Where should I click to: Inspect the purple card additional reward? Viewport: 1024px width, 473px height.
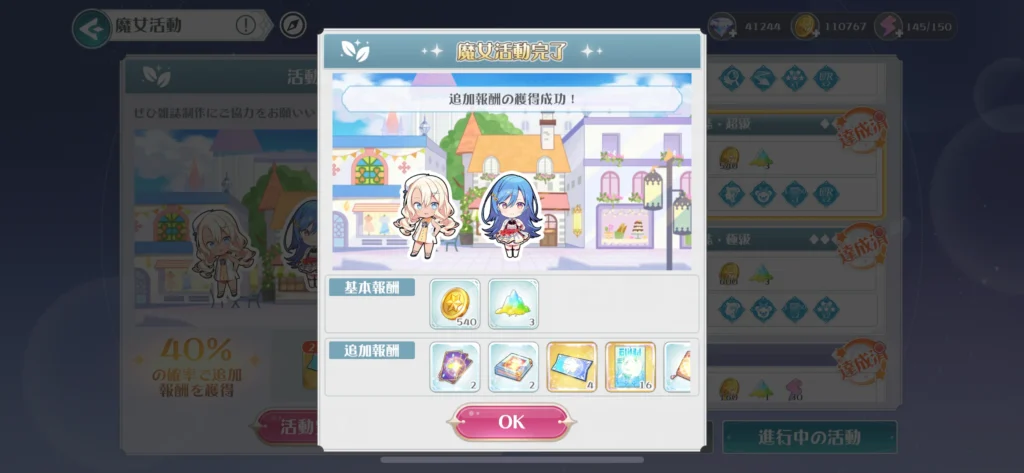455,367
